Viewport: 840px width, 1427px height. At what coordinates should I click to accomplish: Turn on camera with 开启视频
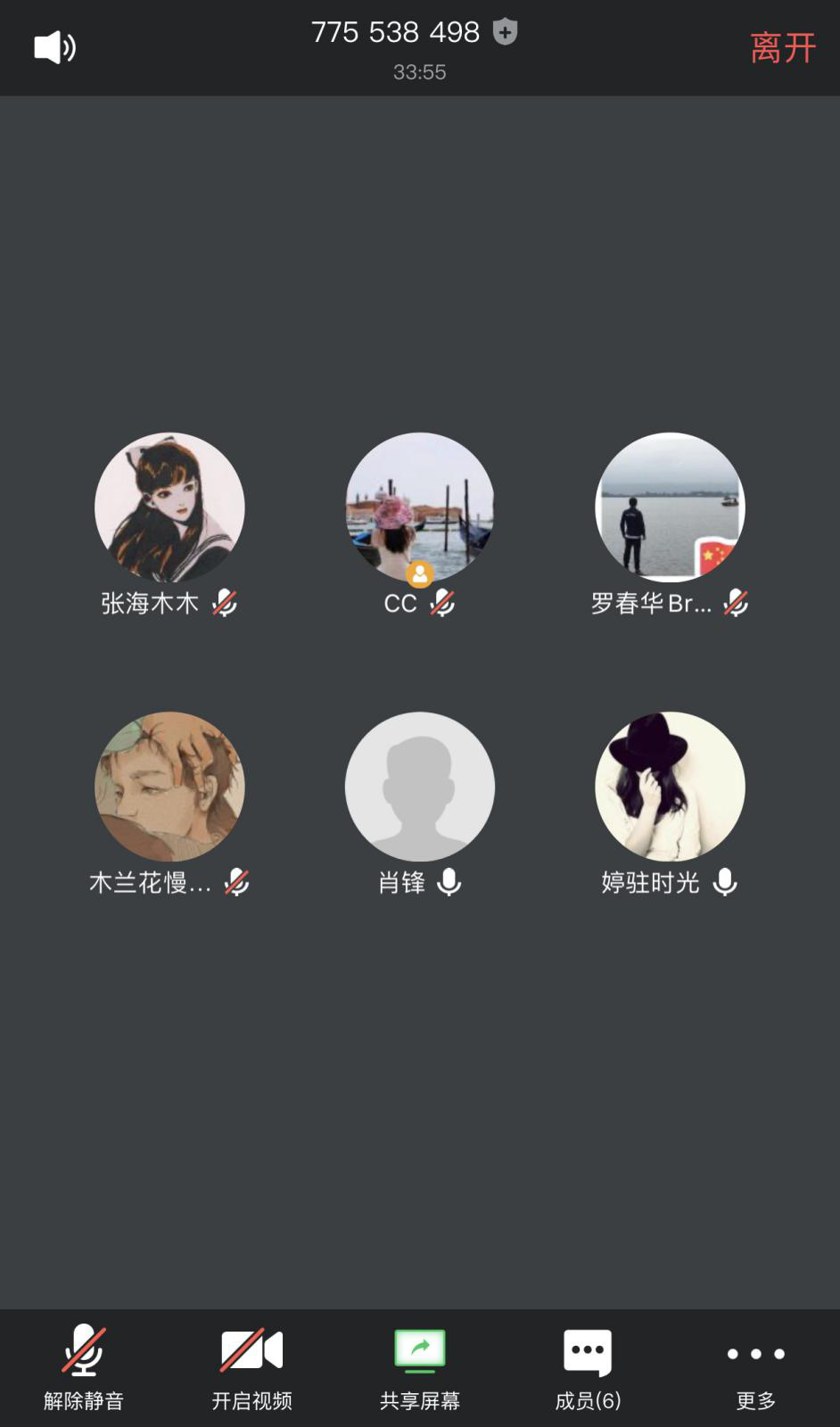[251, 1366]
